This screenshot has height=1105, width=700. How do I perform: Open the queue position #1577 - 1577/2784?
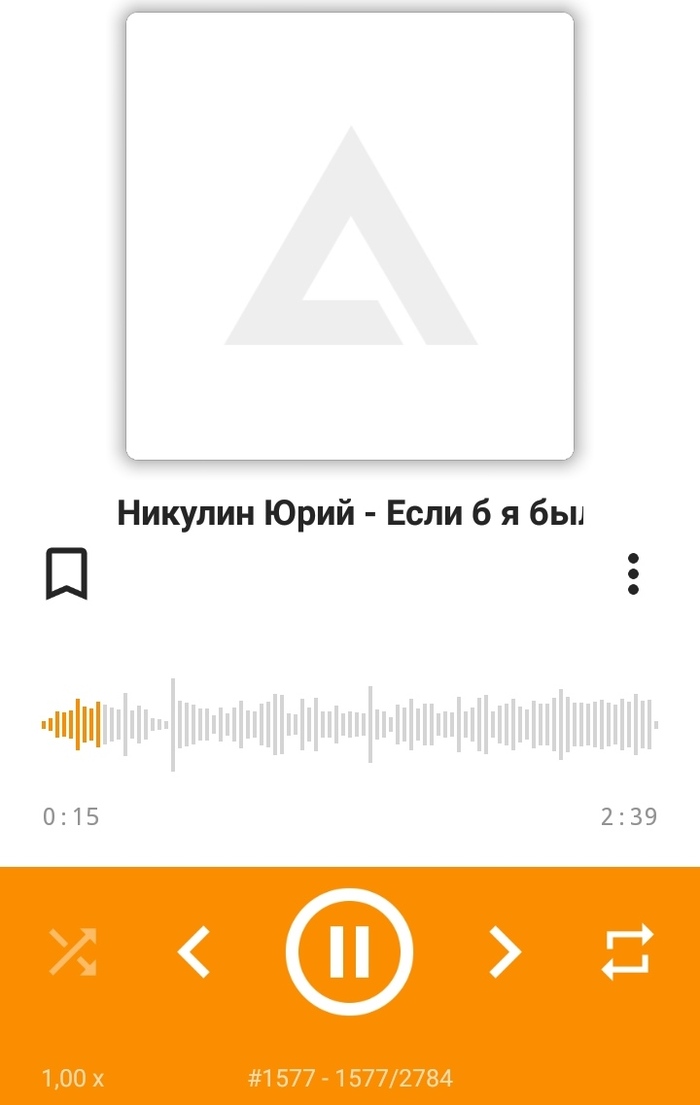(x=350, y=1079)
